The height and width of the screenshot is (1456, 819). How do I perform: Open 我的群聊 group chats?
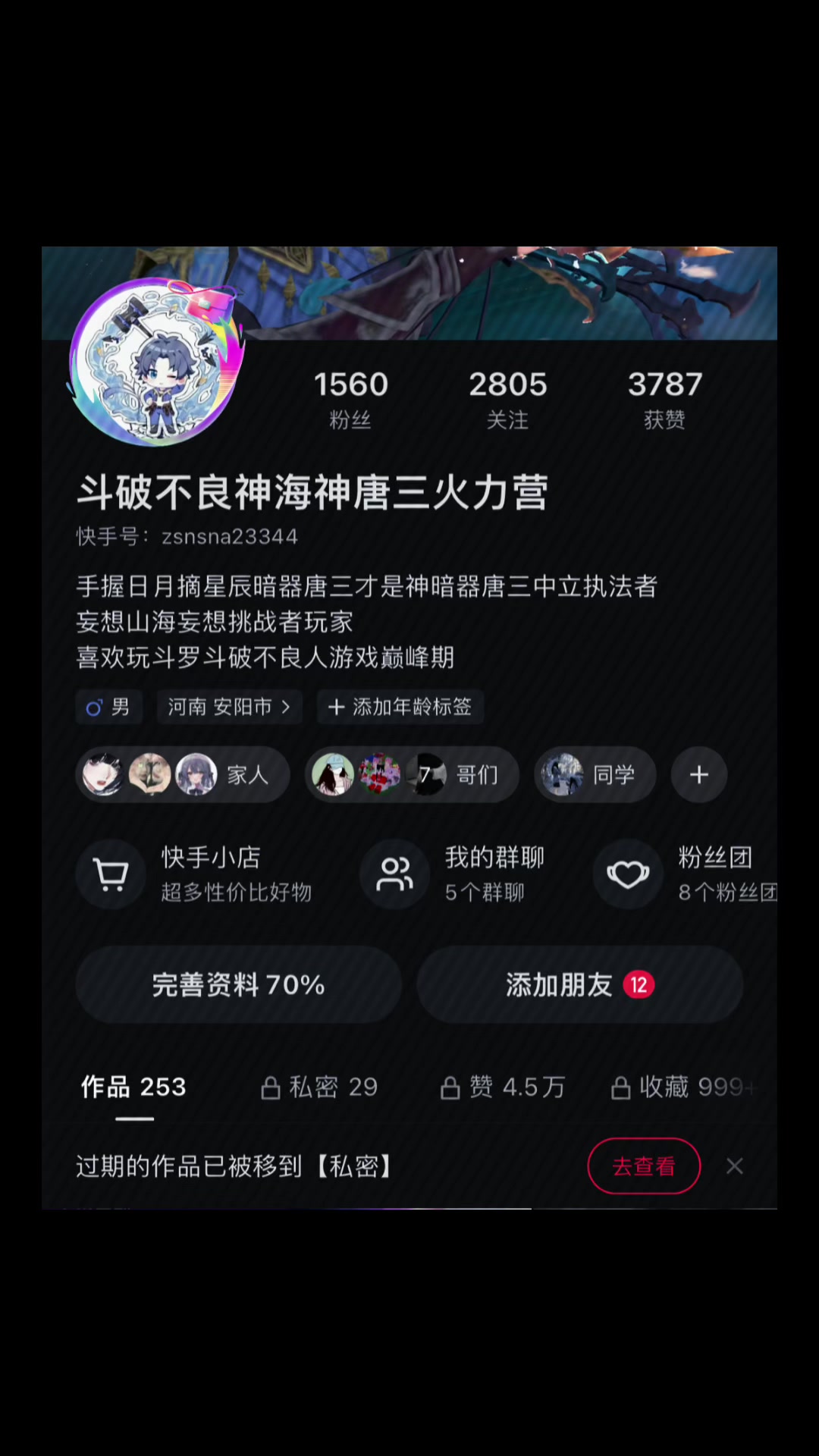pos(455,874)
